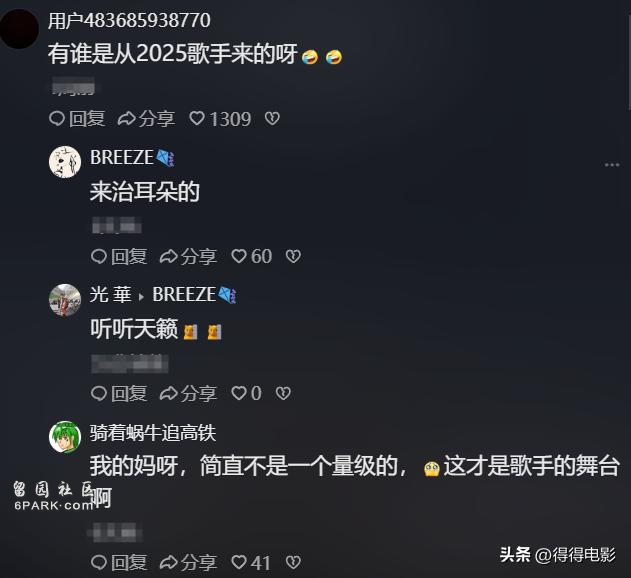631x578 pixels.
Task: Reply to the comment about 2025歌手
Action: [x=77, y=119]
